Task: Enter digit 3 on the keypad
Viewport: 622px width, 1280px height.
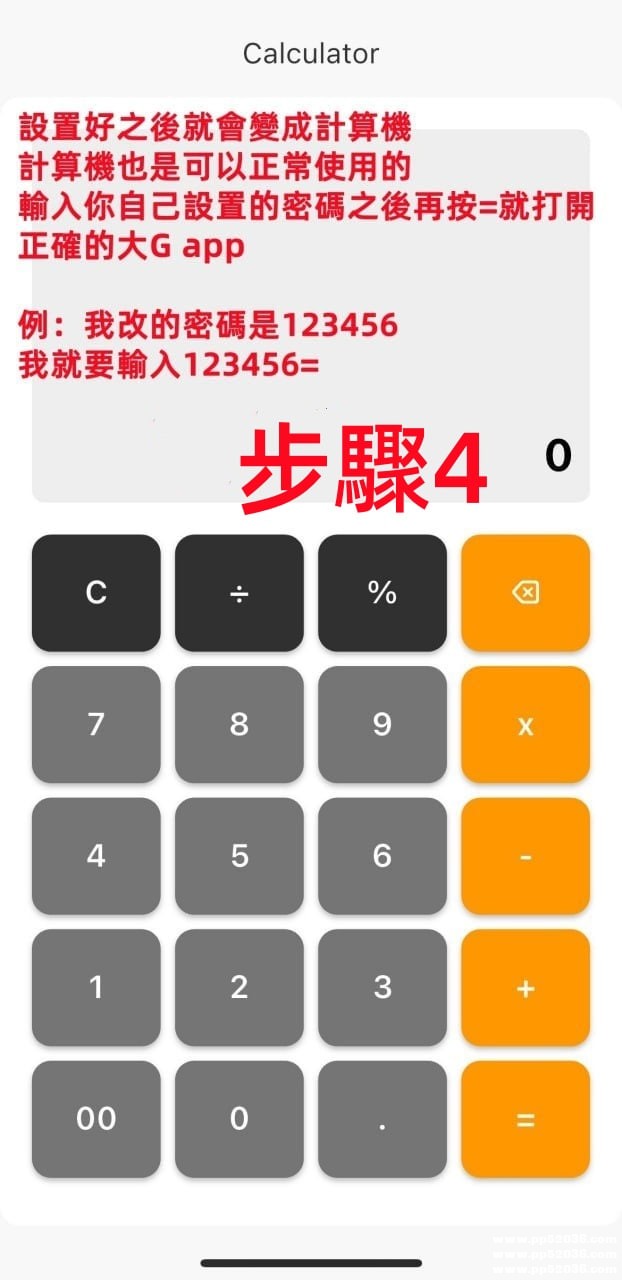Action: [382, 988]
